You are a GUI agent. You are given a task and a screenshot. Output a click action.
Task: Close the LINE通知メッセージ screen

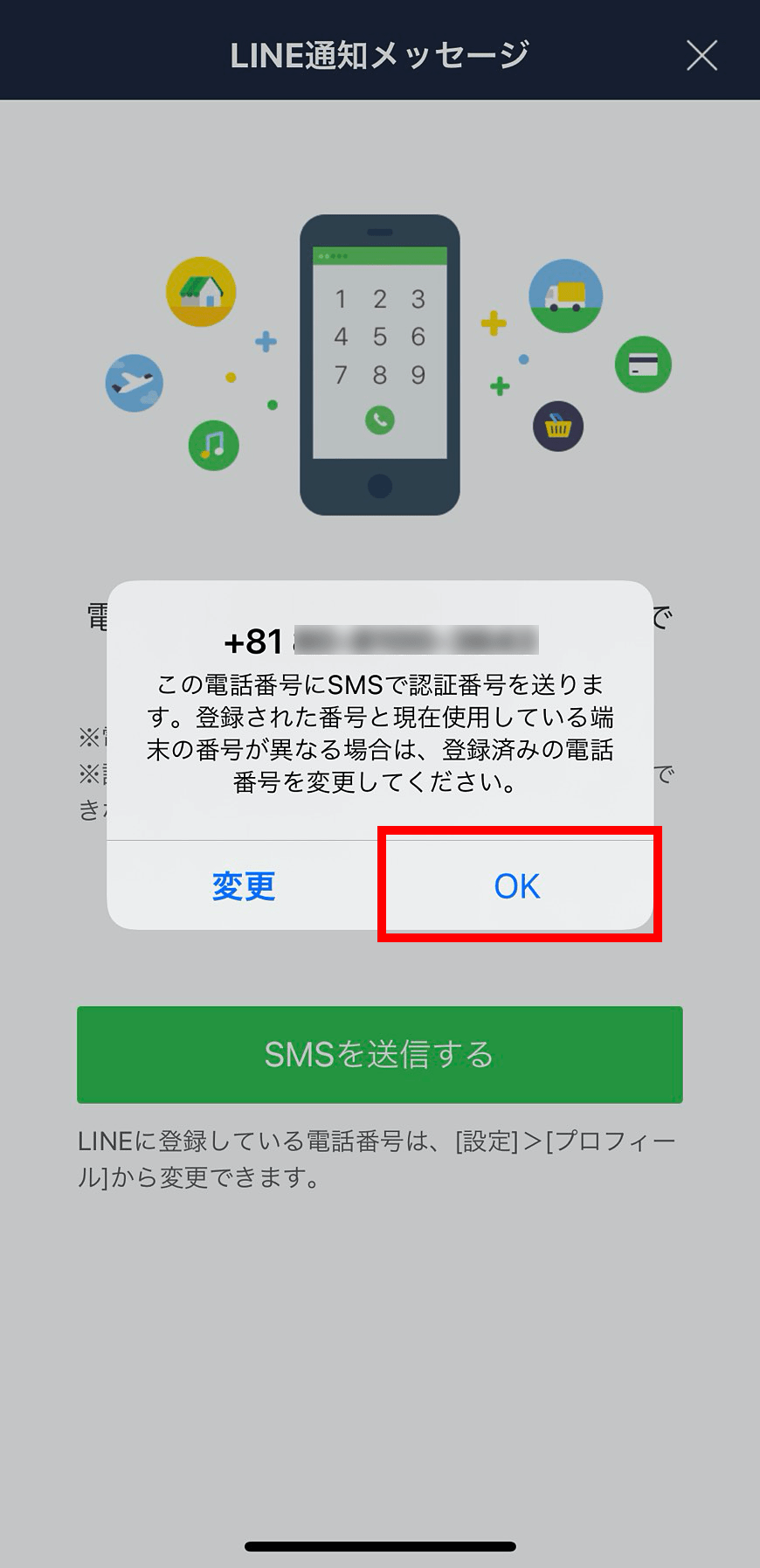701,55
